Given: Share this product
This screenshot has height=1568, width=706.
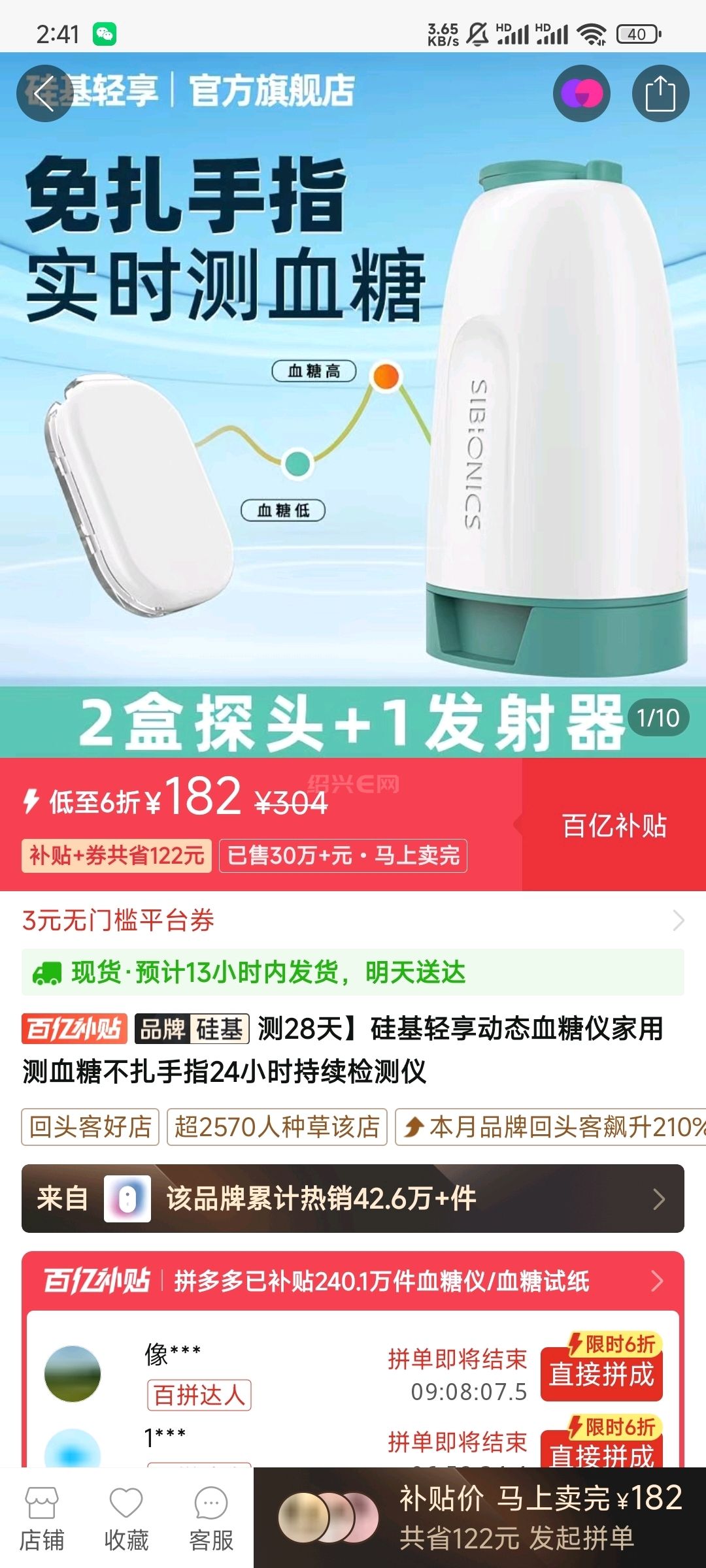Looking at the screenshot, I should [x=660, y=93].
